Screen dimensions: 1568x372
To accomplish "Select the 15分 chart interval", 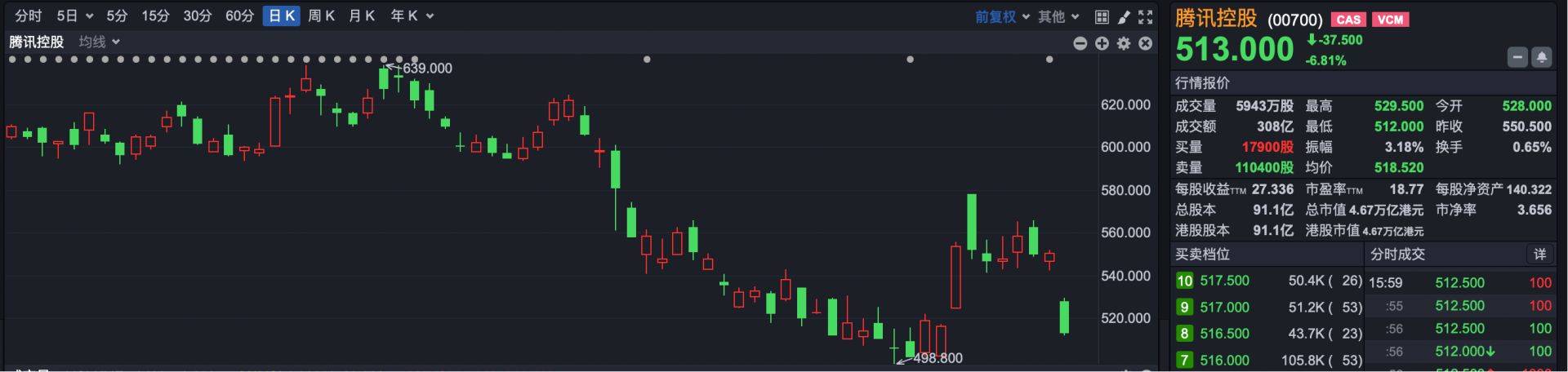I will point(155,15).
